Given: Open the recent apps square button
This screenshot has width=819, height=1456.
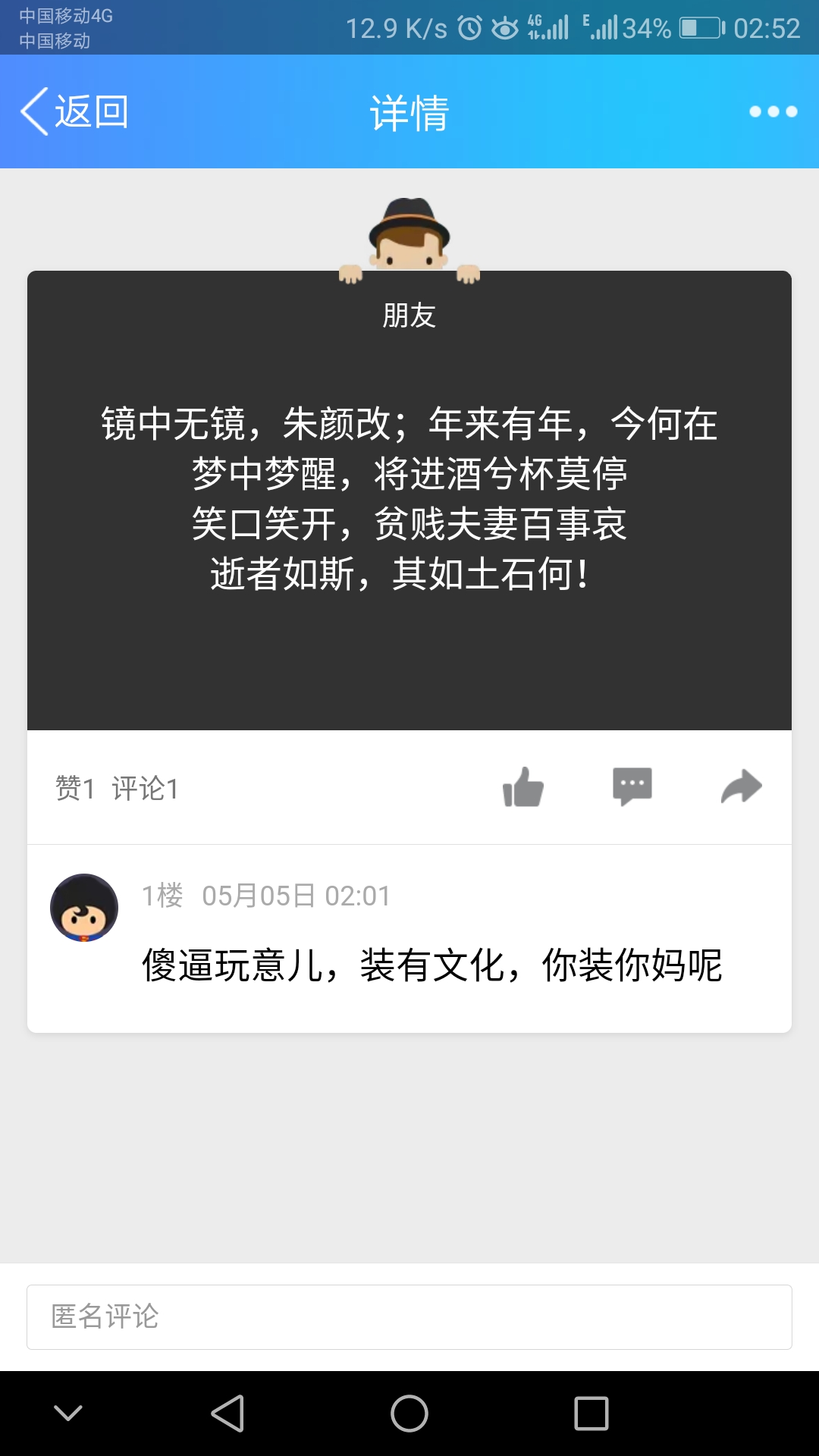Looking at the screenshot, I should point(591,1414).
